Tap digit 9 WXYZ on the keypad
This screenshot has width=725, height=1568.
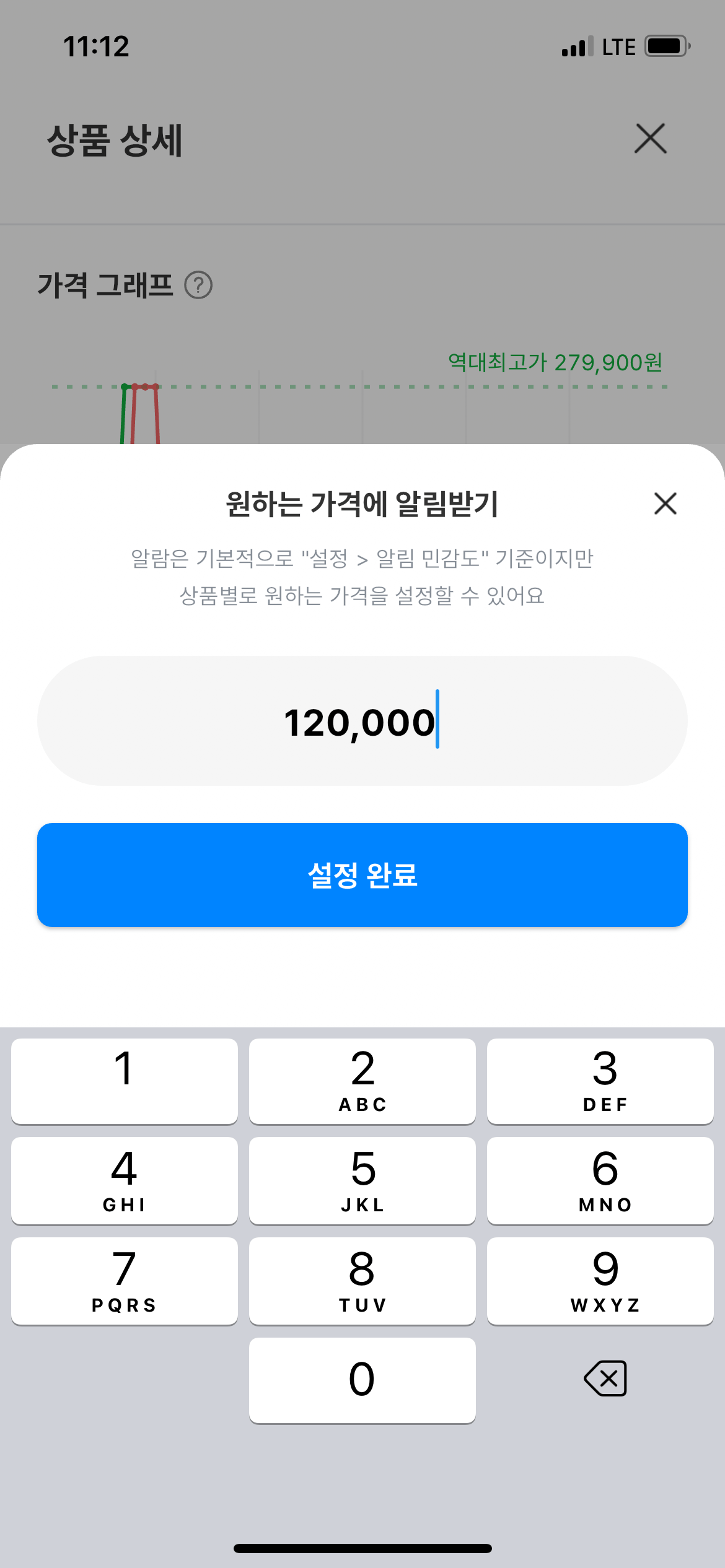point(600,1281)
